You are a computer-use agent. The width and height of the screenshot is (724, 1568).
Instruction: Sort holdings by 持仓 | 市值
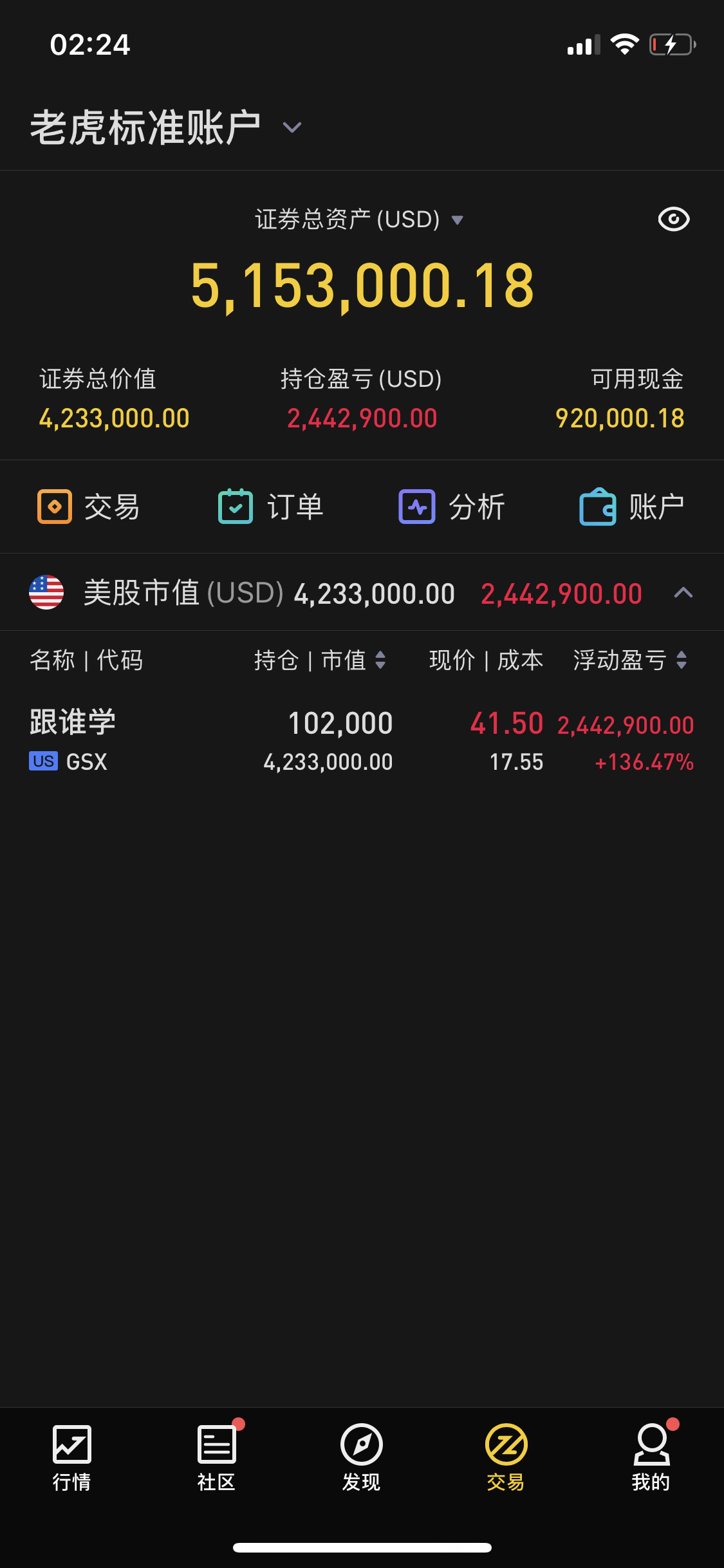pyautogui.click(x=320, y=660)
